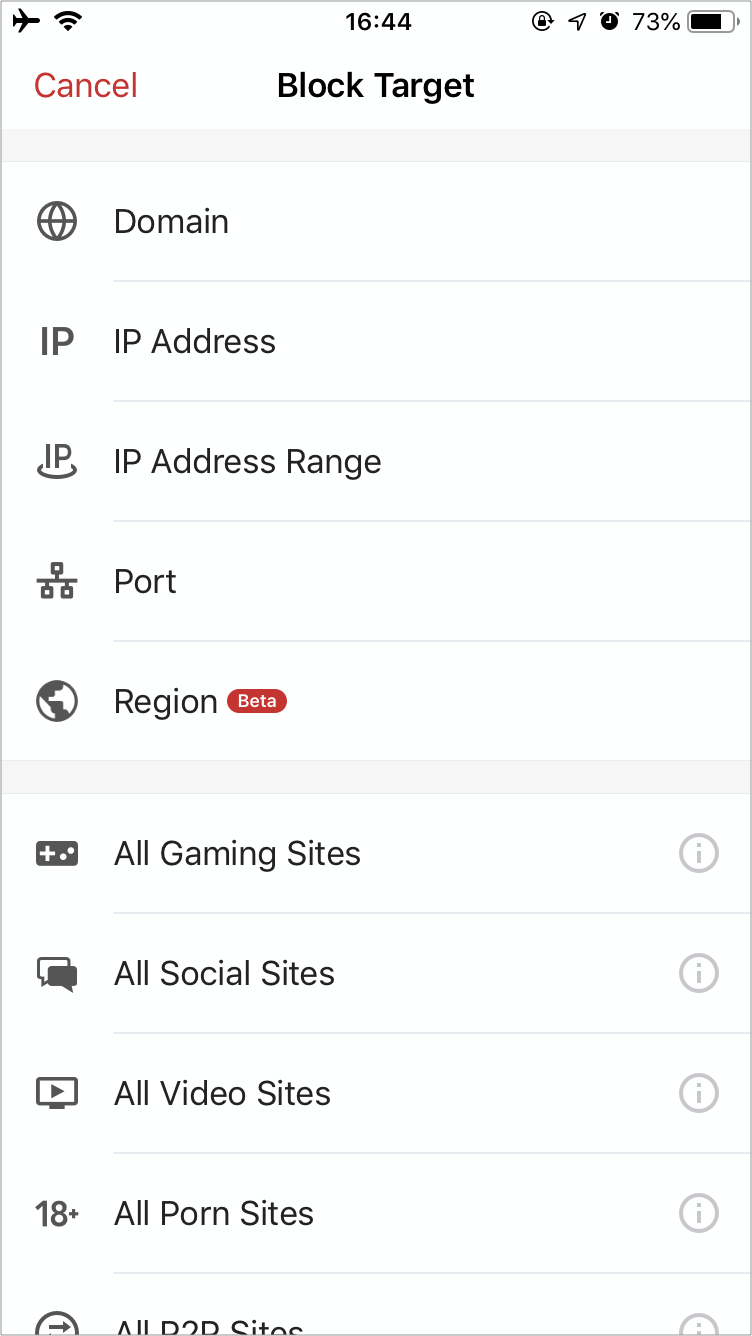752x1336 pixels.
Task: Open info icon for All Video Sites
Action: (x=699, y=1093)
